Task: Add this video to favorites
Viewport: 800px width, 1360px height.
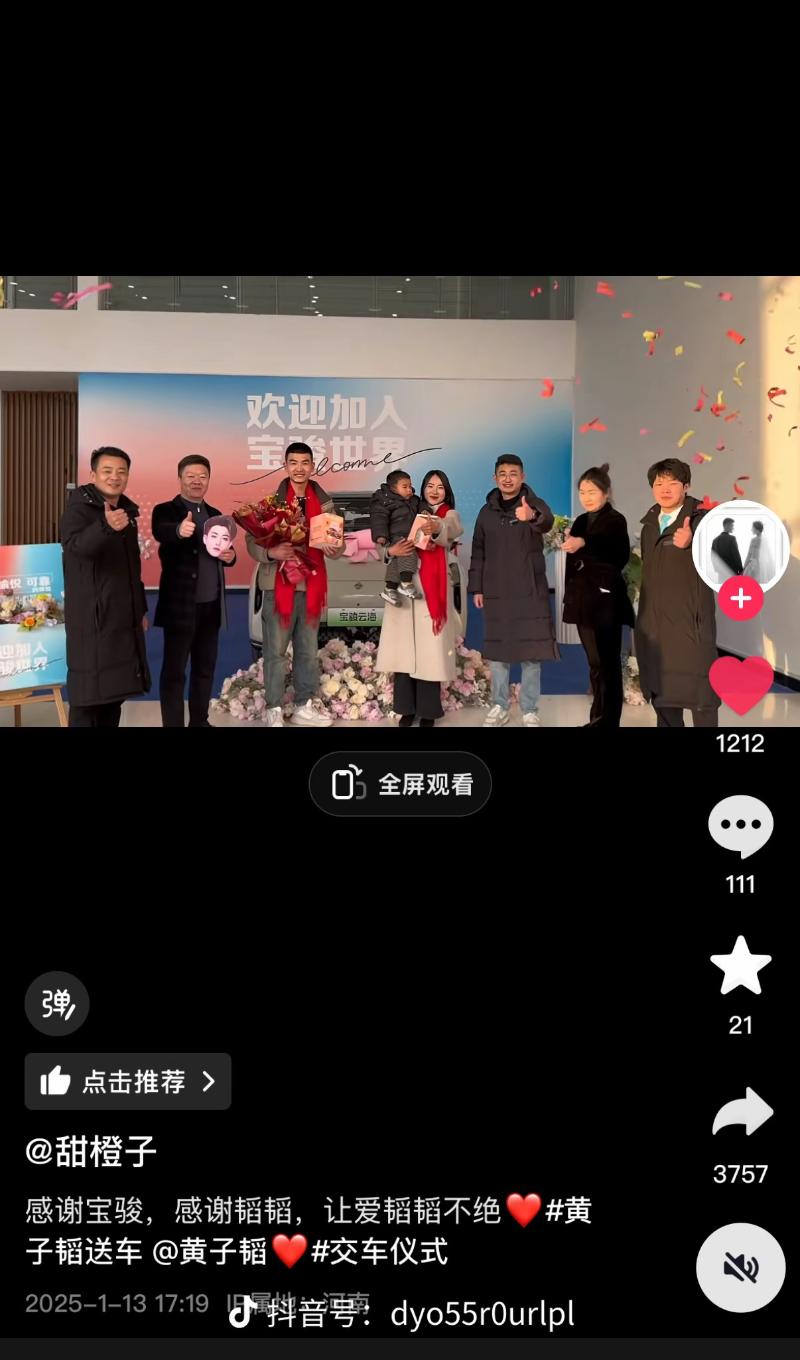Action: click(740, 966)
